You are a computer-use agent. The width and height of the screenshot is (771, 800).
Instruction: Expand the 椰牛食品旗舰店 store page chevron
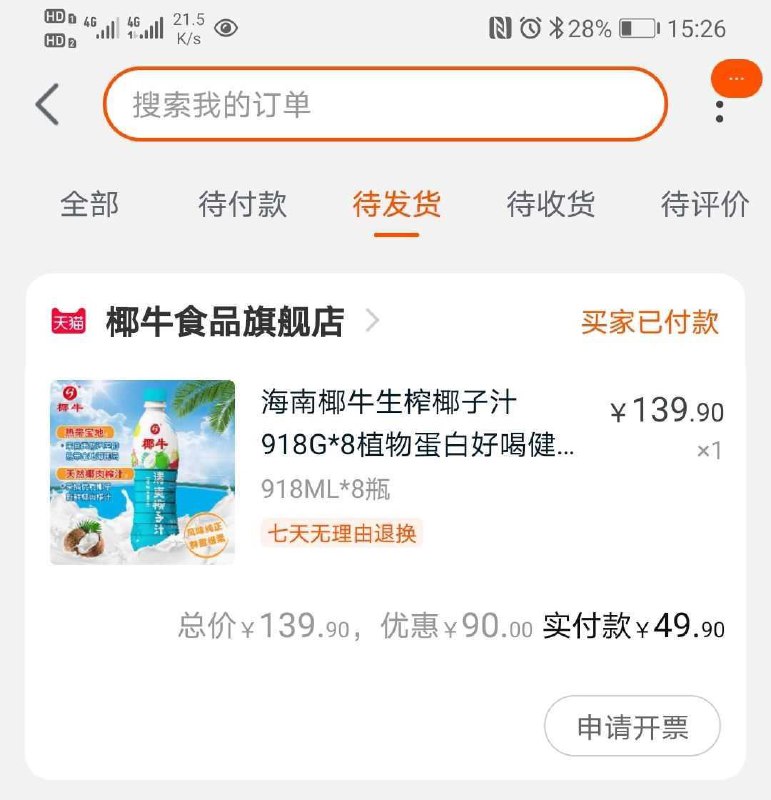372,321
